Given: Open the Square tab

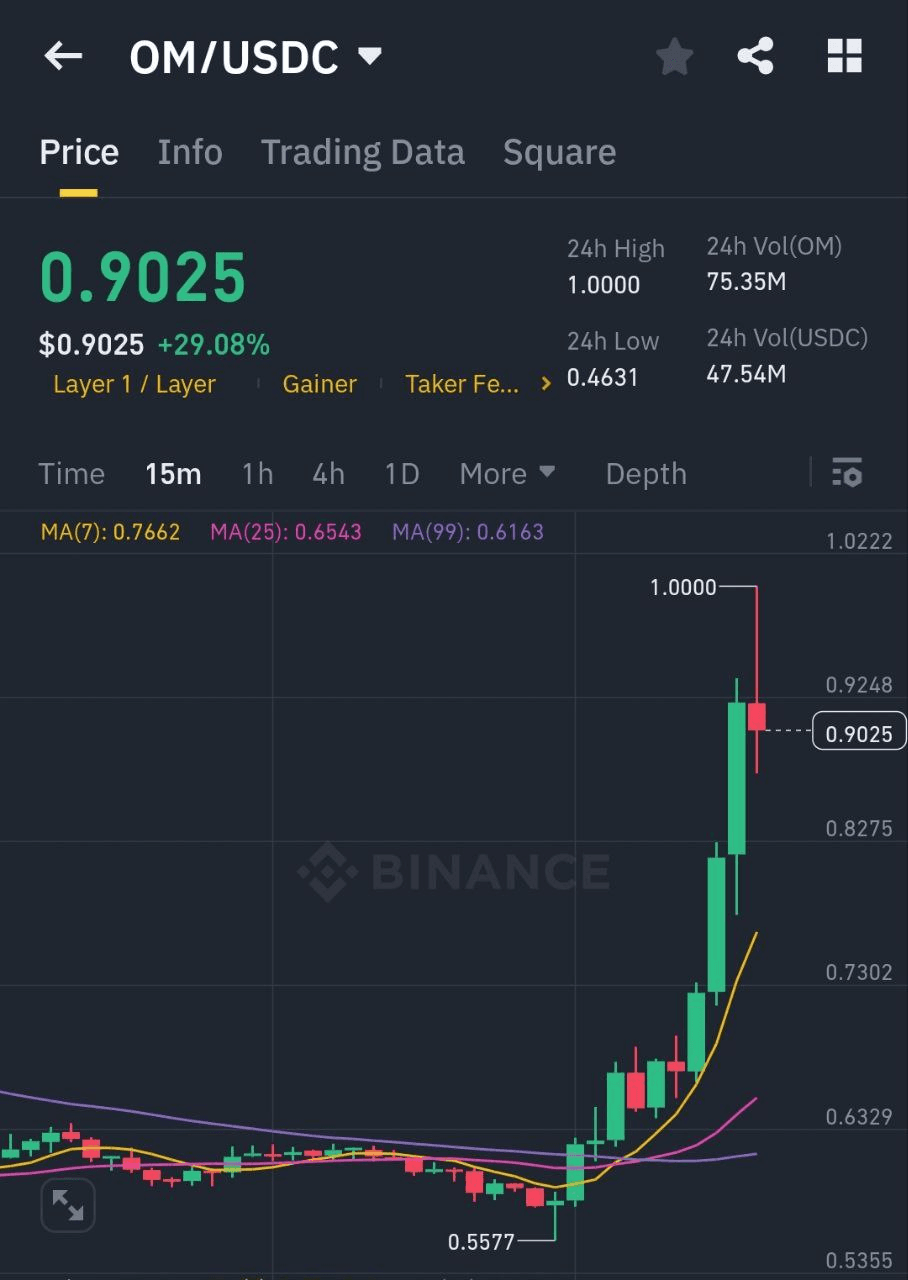Looking at the screenshot, I should (x=559, y=151).
